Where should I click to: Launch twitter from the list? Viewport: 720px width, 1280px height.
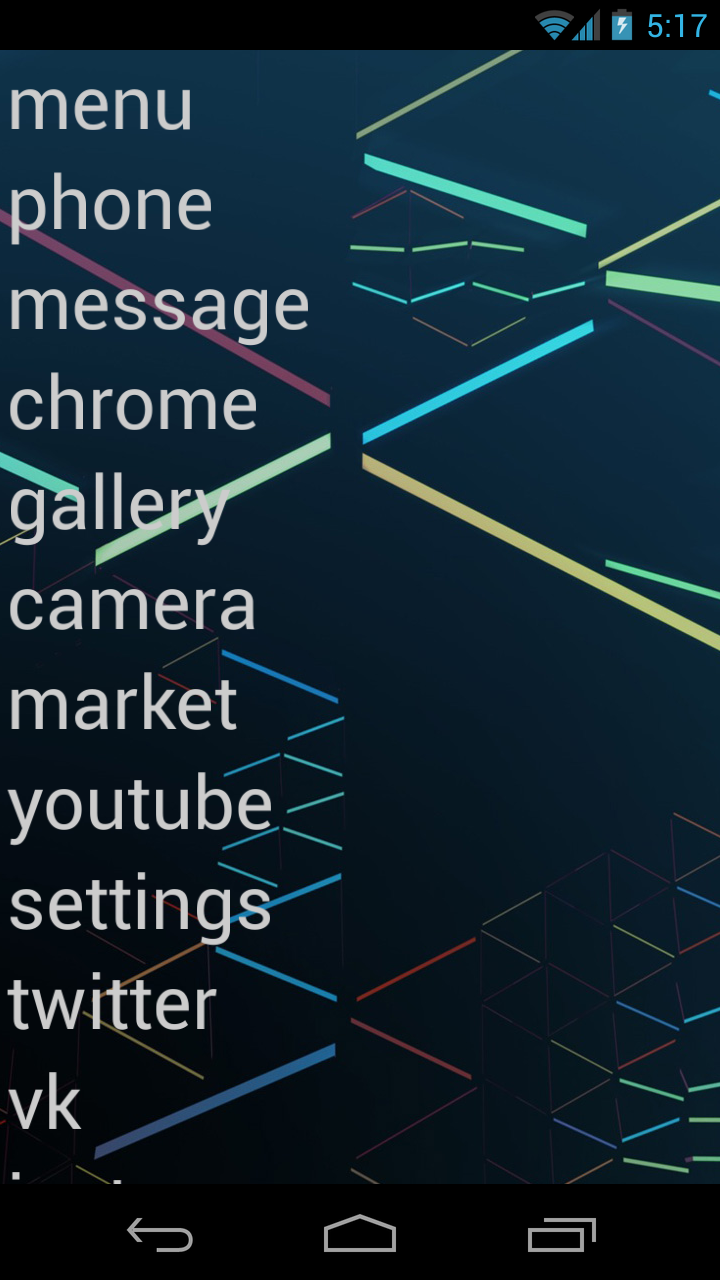coord(112,1005)
